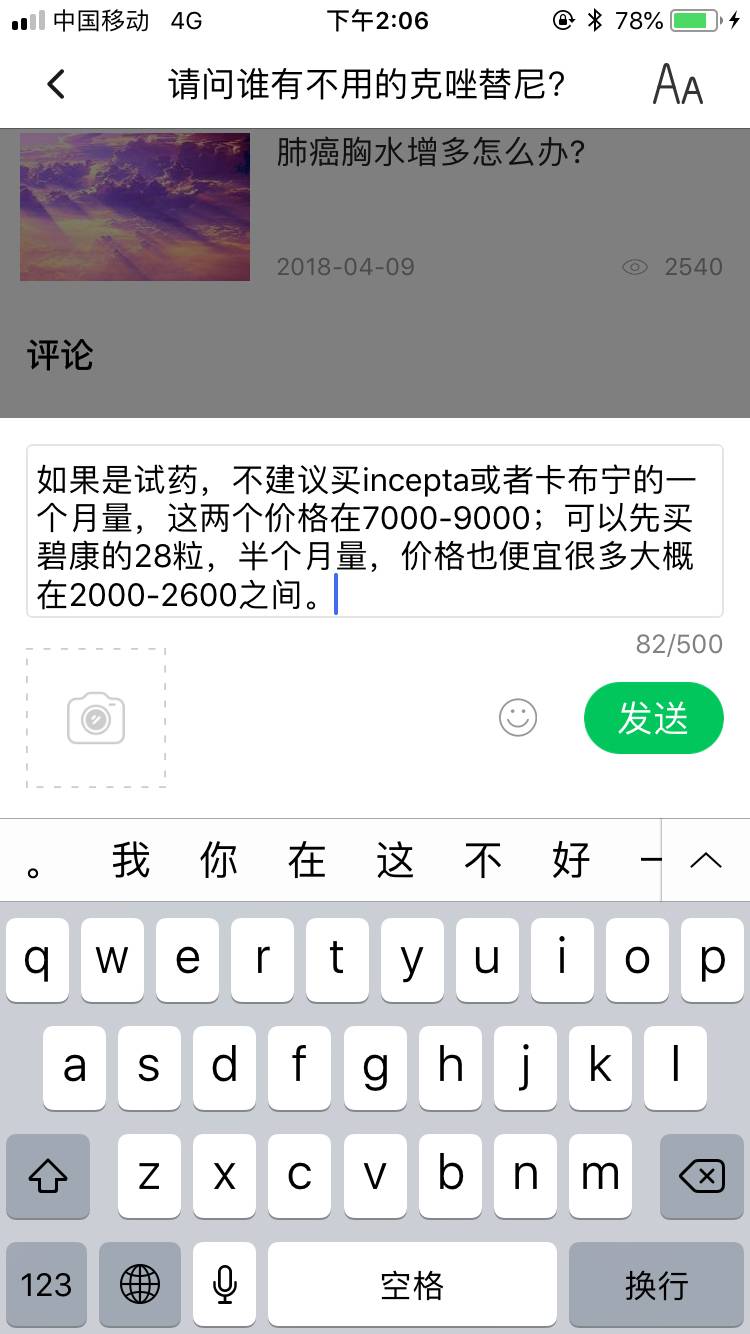Viewport: 750px width, 1334px height.
Task: Open the emoji picker
Action: [x=518, y=717]
